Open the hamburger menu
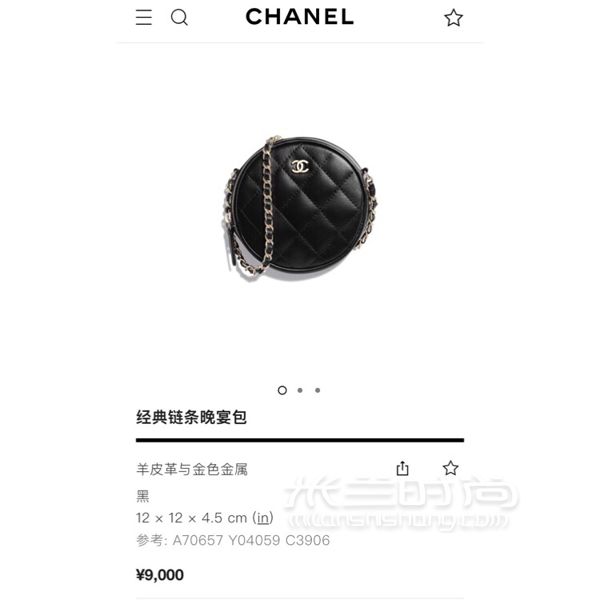600x600 pixels. (144, 17)
